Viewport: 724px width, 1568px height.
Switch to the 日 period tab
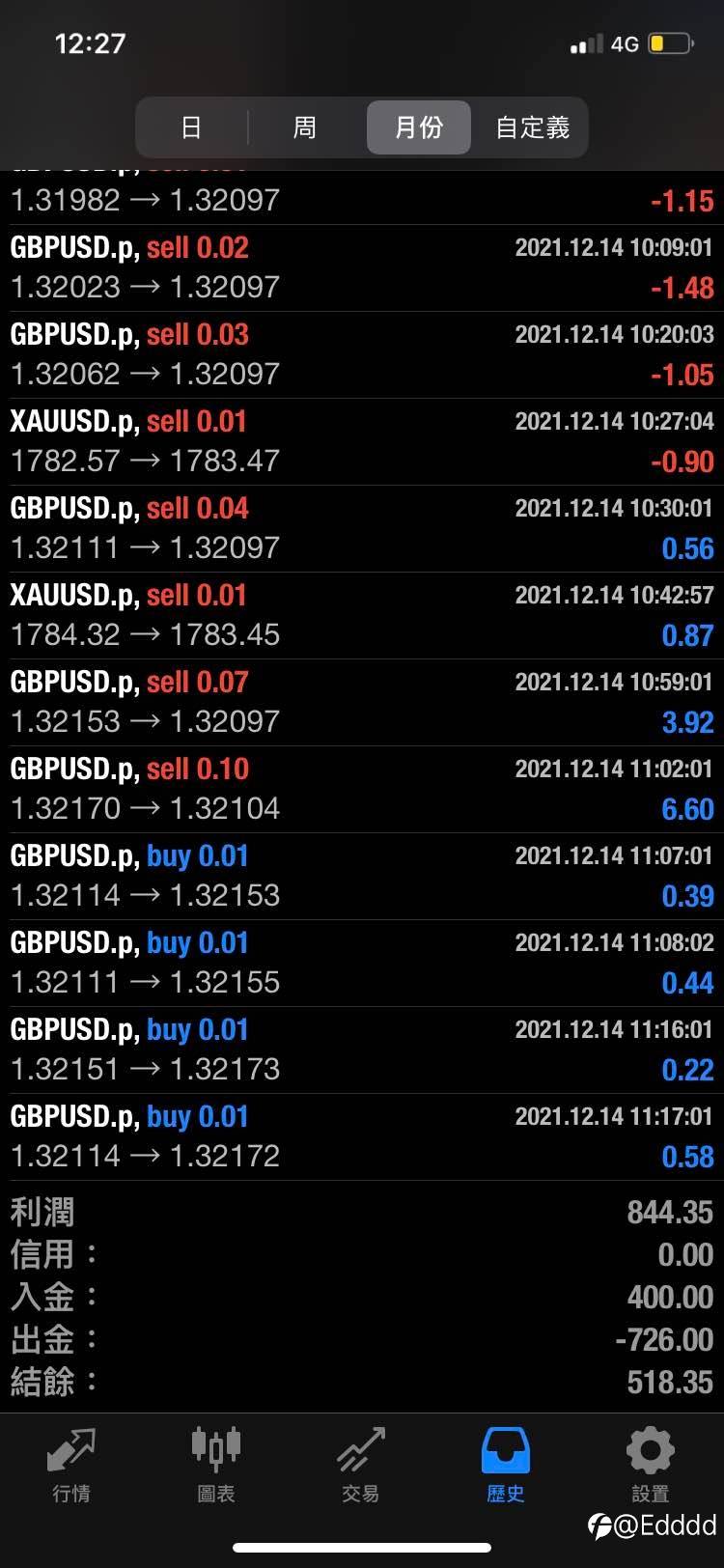point(191,127)
